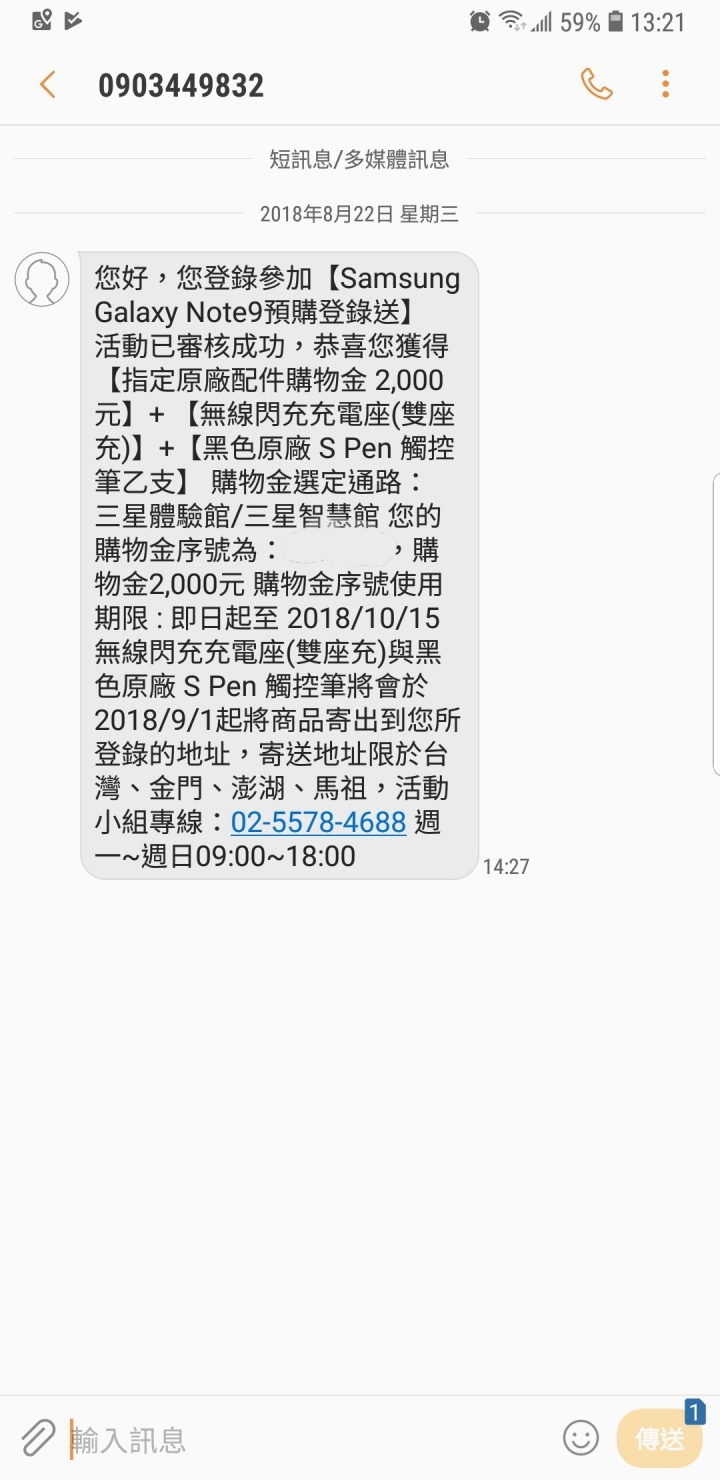
Task: Dial the linked number 02-5578-4688
Action: [318, 822]
